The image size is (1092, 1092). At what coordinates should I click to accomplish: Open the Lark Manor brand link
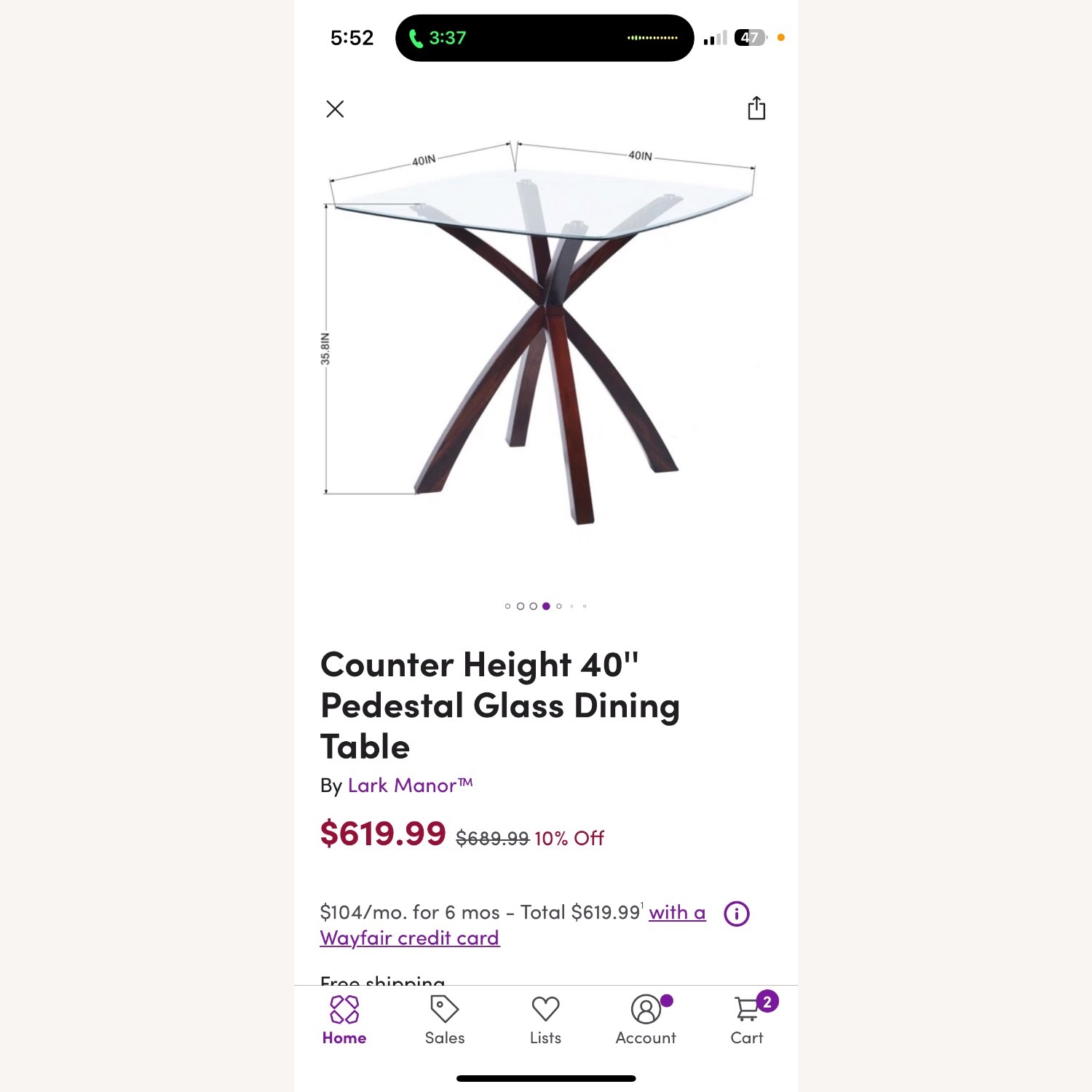click(410, 786)
